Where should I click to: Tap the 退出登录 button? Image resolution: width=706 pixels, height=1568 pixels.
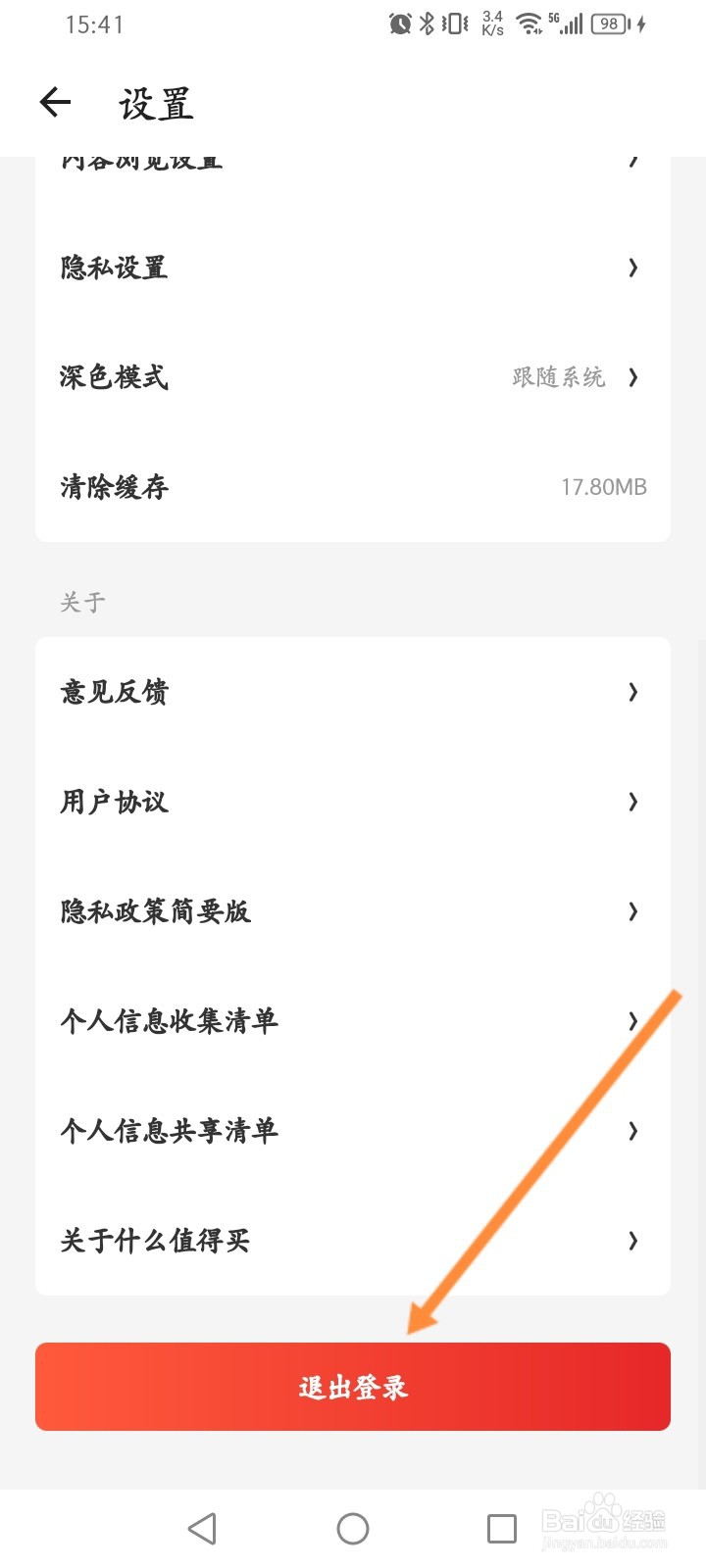353,1386
